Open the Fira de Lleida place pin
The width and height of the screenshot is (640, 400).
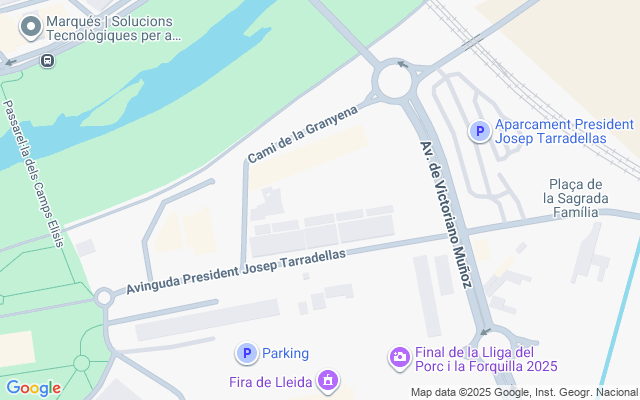[327, 380]
